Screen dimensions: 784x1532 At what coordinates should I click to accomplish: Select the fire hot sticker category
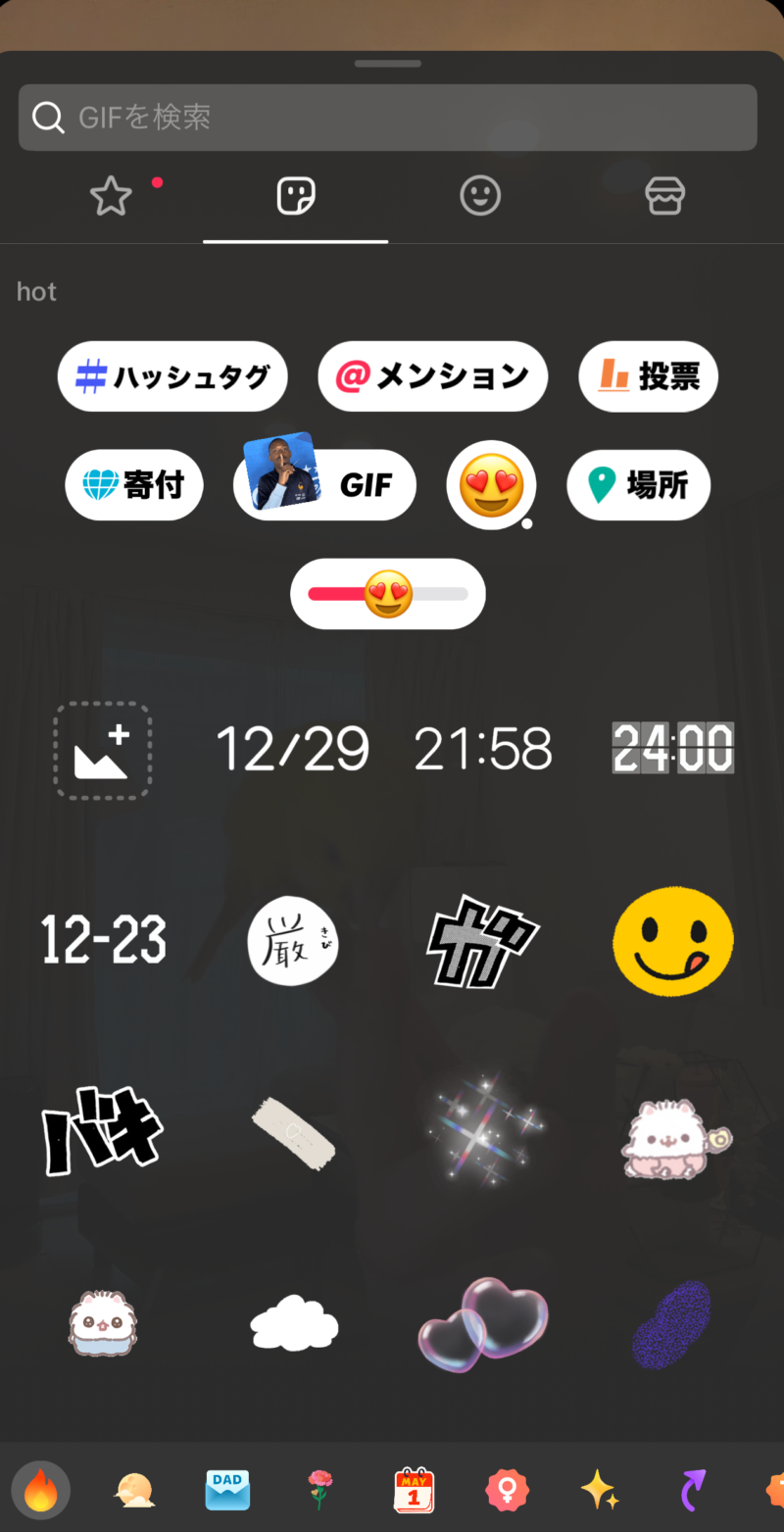[40, 1490]
